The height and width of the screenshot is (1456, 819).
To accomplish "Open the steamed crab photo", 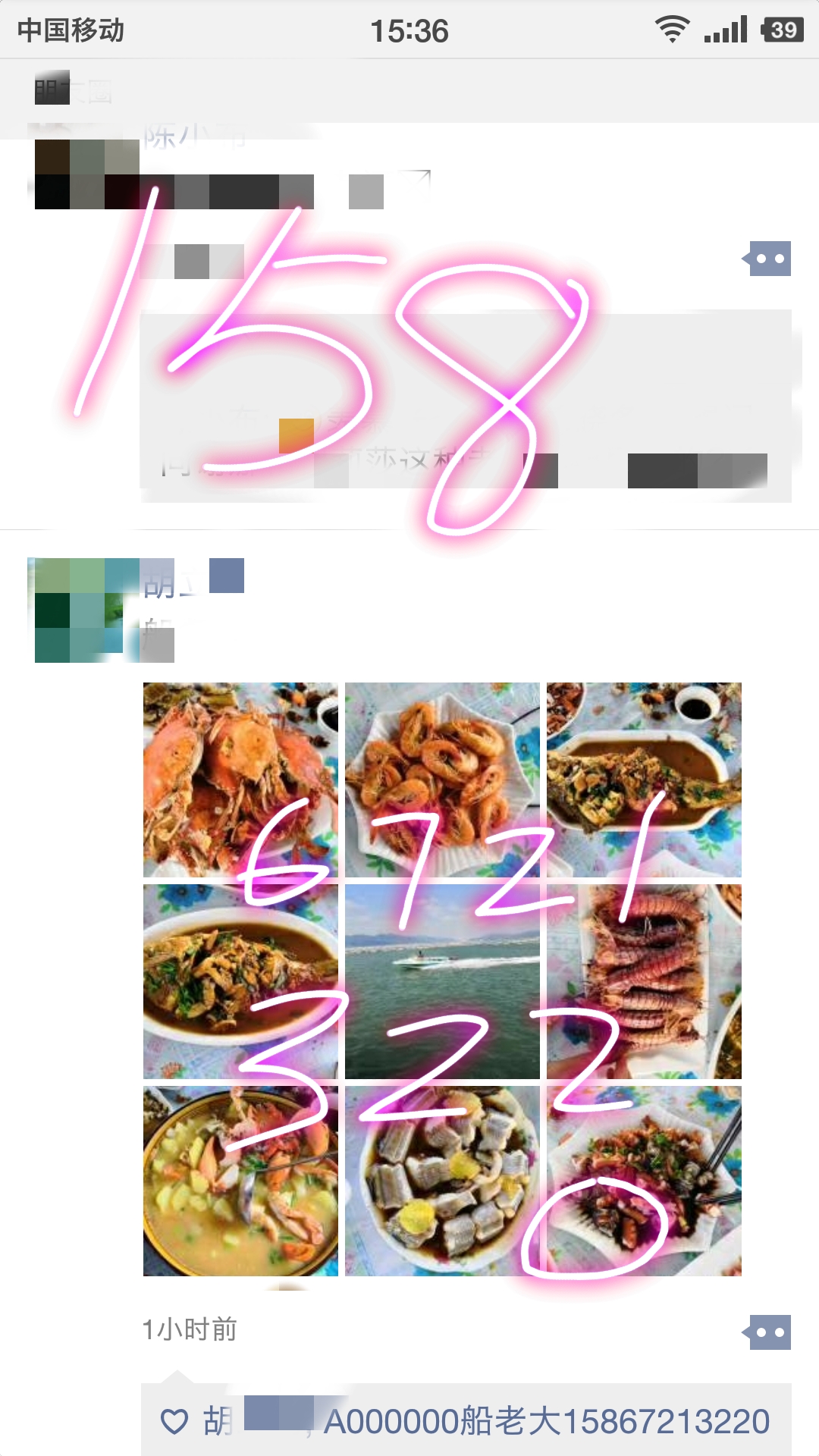I will tap(240, 780).
